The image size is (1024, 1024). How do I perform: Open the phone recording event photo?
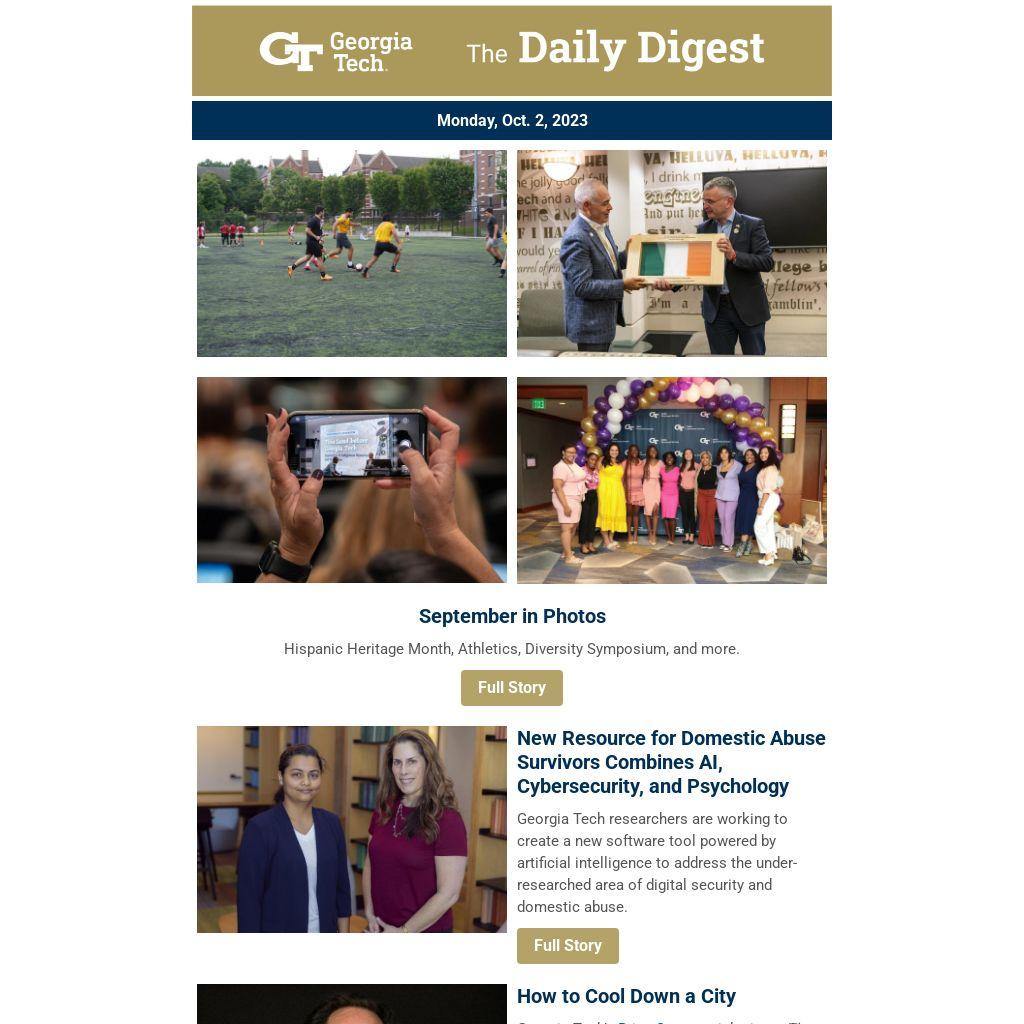click(351, 480)
